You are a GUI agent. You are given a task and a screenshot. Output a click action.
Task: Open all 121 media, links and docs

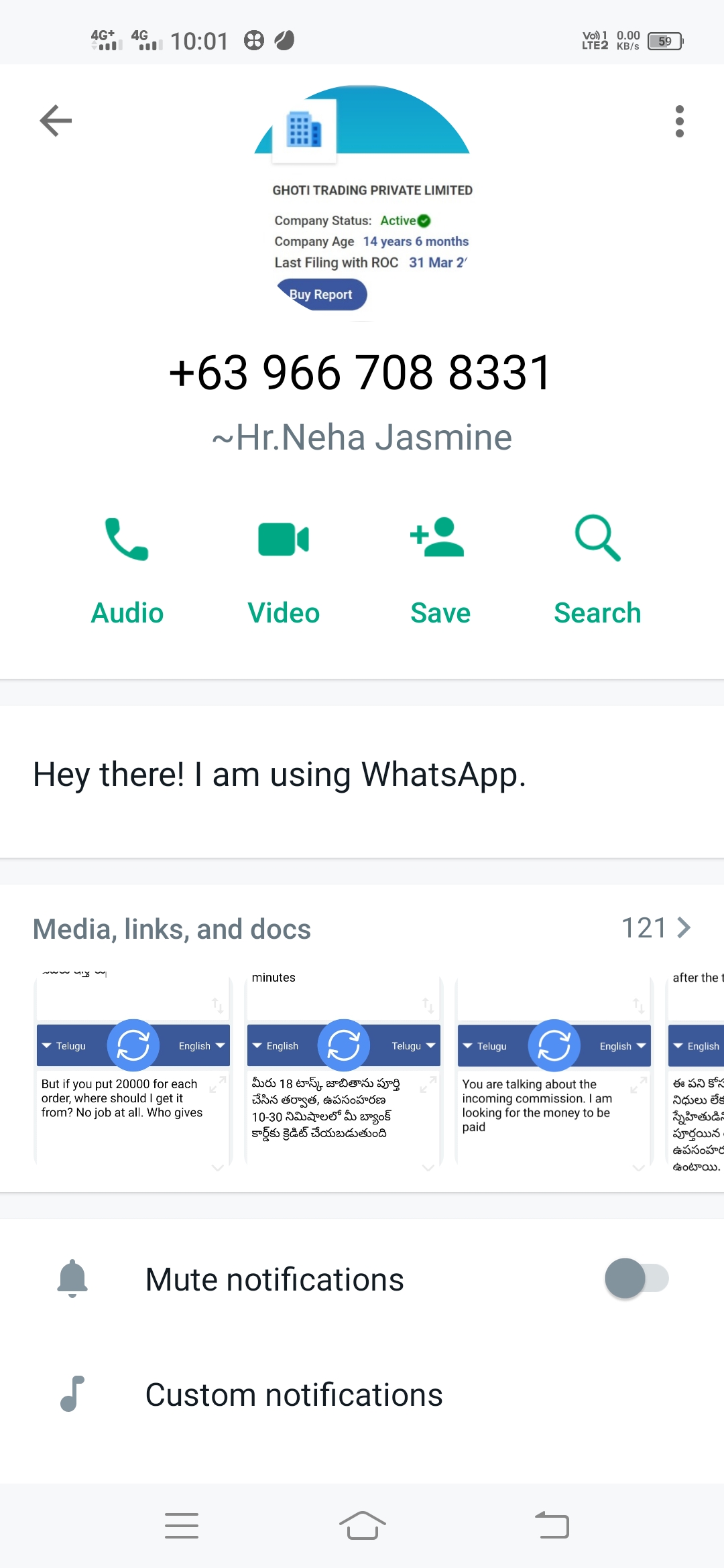tap(656, 928)
